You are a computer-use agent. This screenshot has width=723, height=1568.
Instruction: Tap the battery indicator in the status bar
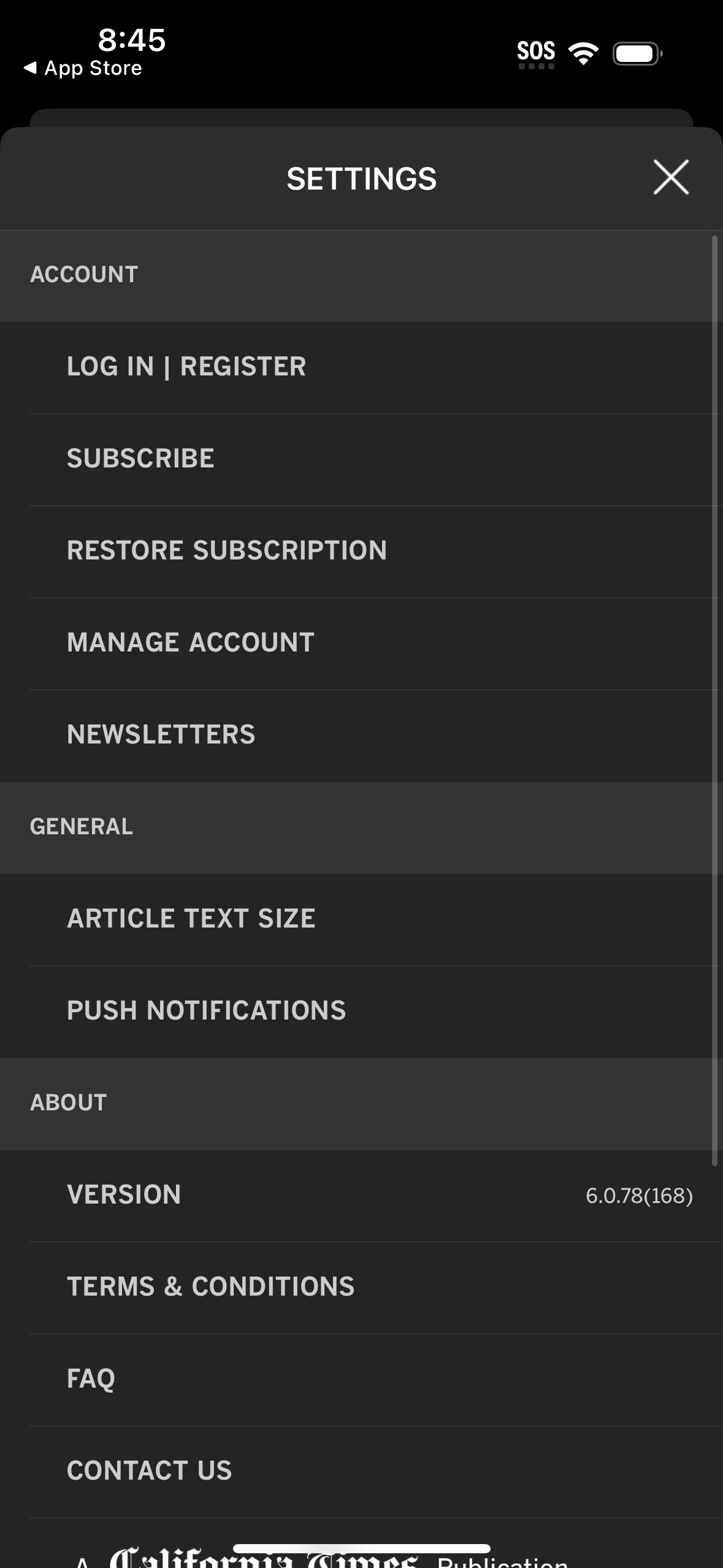(635, 53)
